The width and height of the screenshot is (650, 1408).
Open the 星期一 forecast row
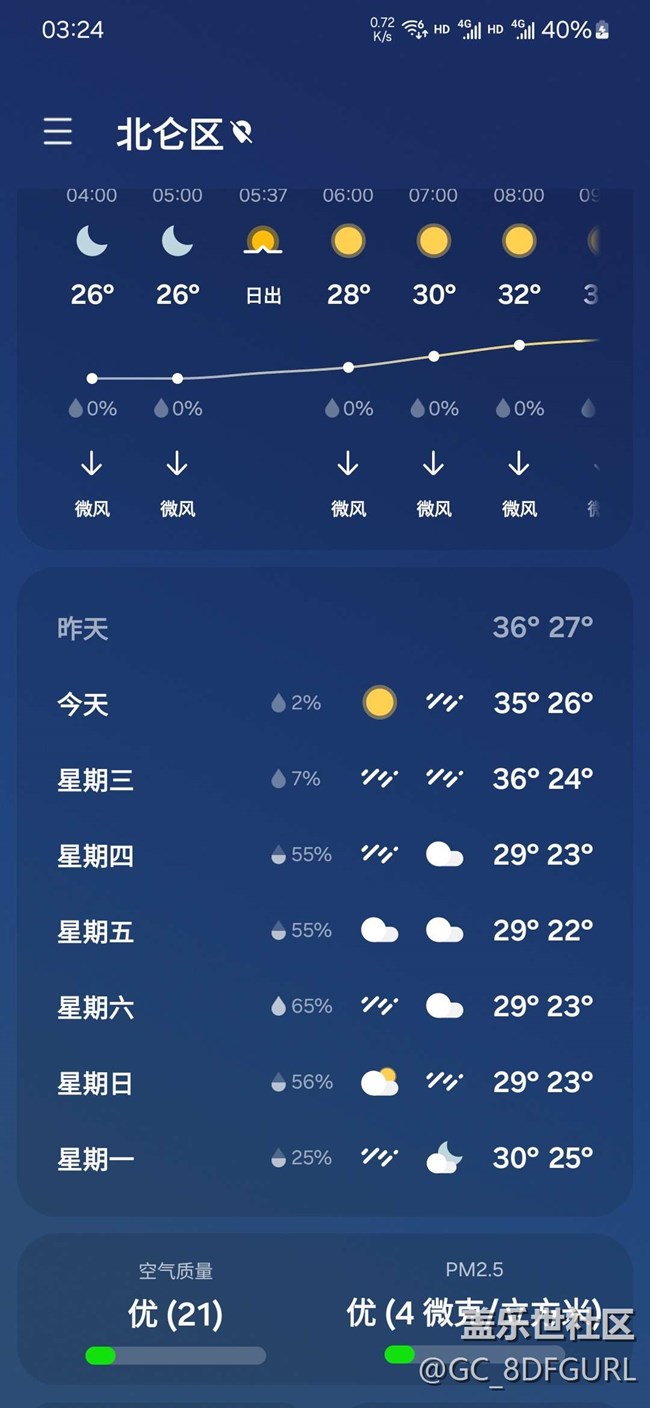coord(325,1159)
